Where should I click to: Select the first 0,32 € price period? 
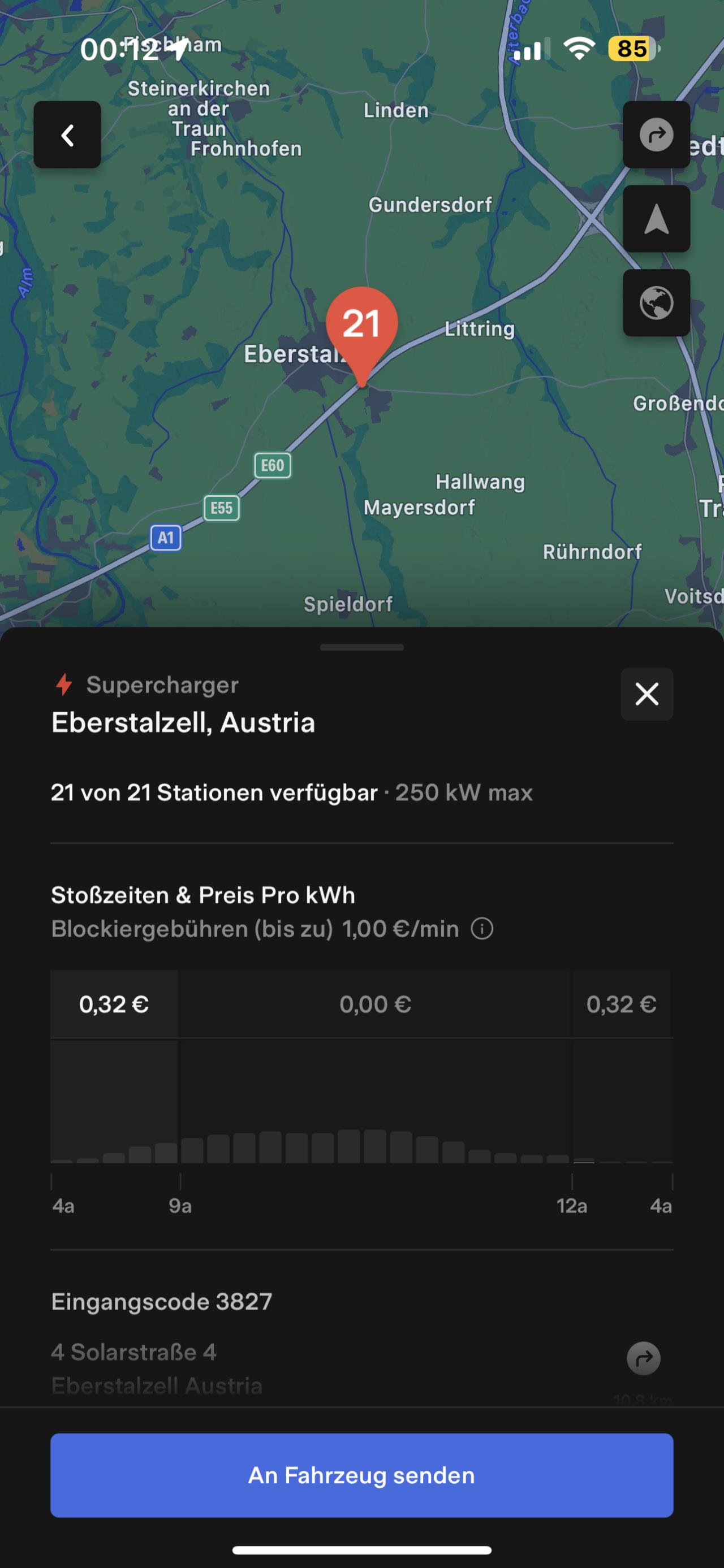tap(114, 1004)
